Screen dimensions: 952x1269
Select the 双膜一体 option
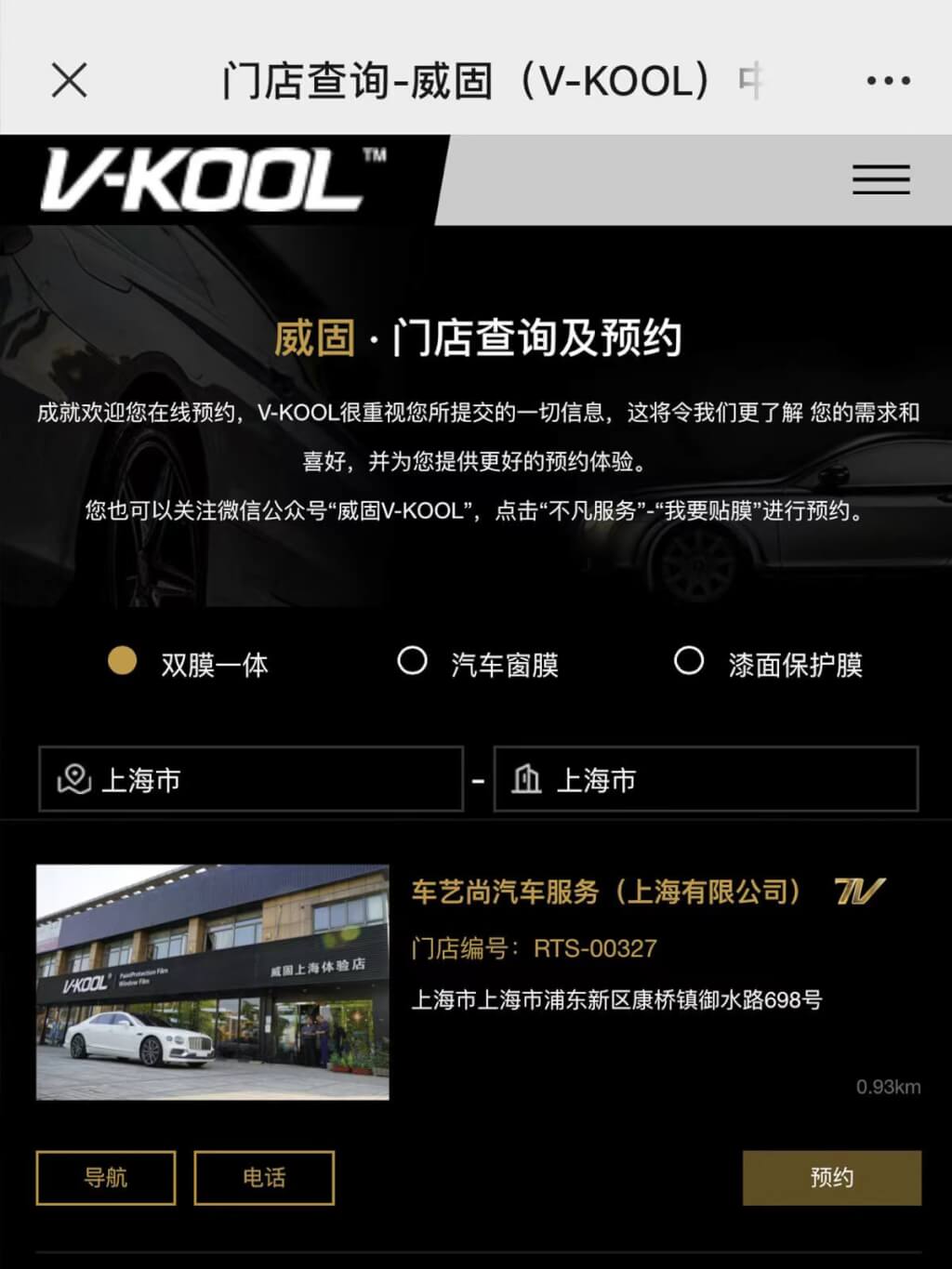(x=123, y=661)
